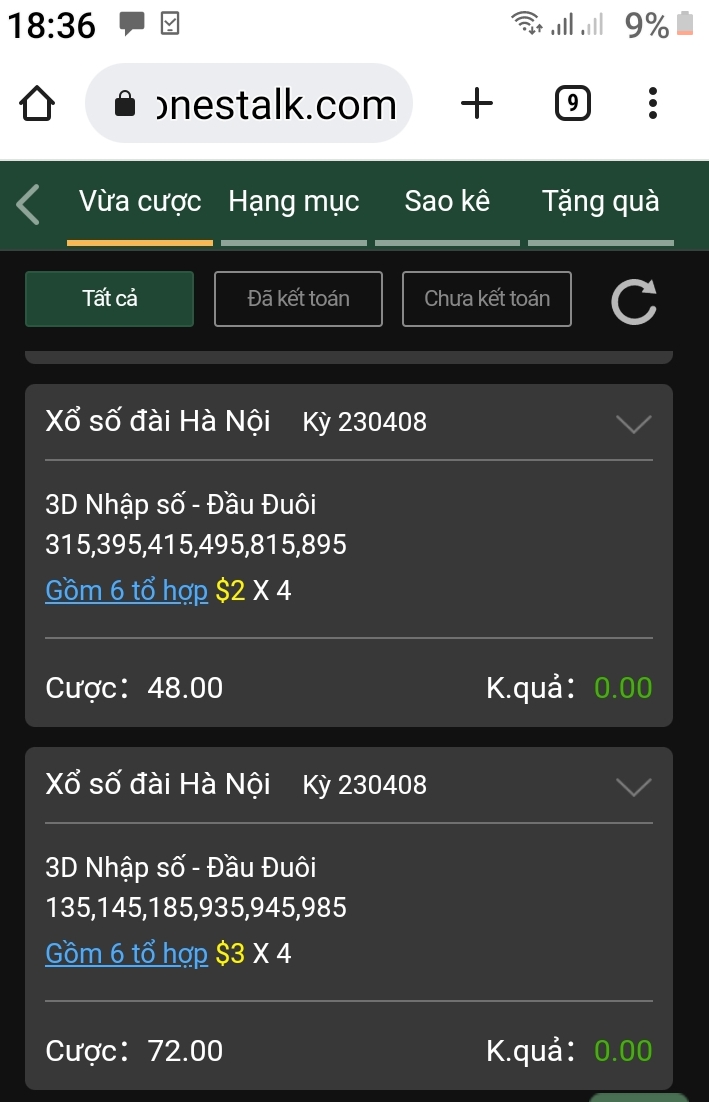Go to the browser home page
Screen dimensions: 709x1102
pyautogui.click(x=37, y=104)
